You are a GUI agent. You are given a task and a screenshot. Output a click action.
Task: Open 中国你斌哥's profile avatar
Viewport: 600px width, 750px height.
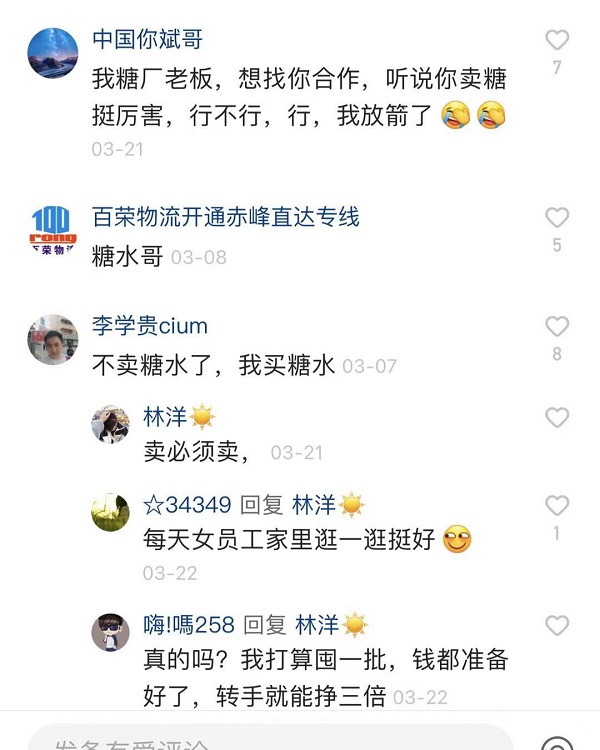pyautogui.click(x=53, y=53)
